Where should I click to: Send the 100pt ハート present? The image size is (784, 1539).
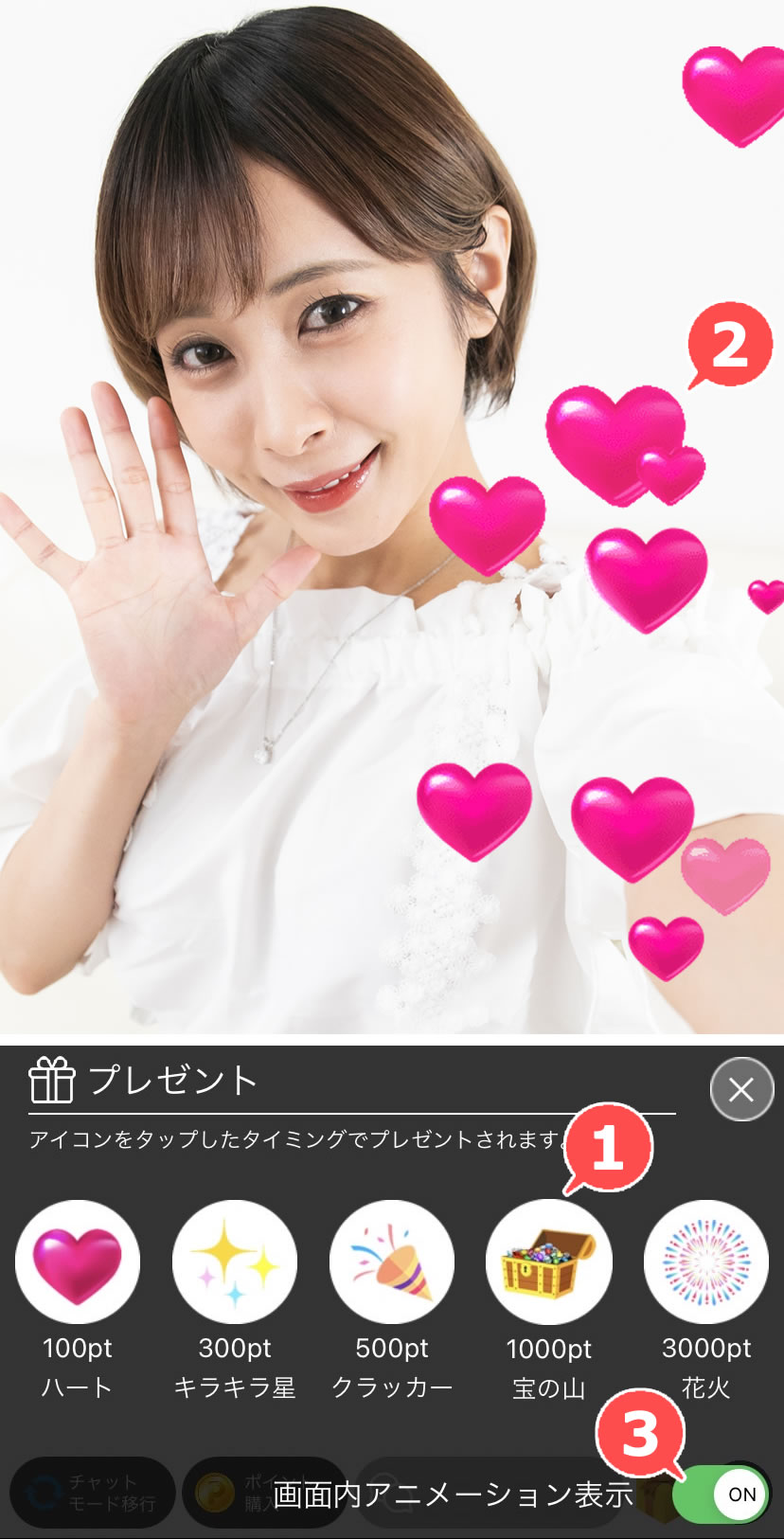coord(78,1262)
